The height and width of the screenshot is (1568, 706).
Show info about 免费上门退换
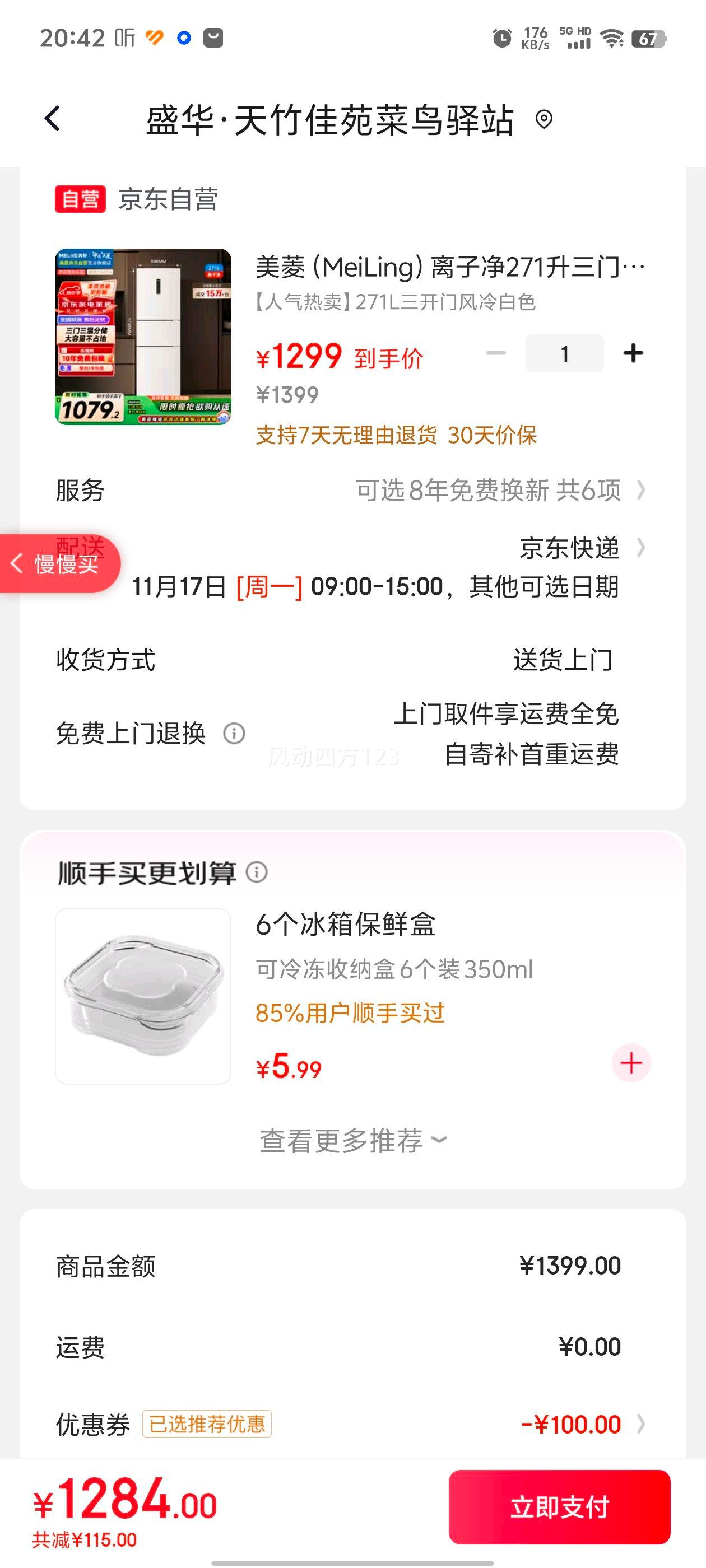[x=235, y=734]
